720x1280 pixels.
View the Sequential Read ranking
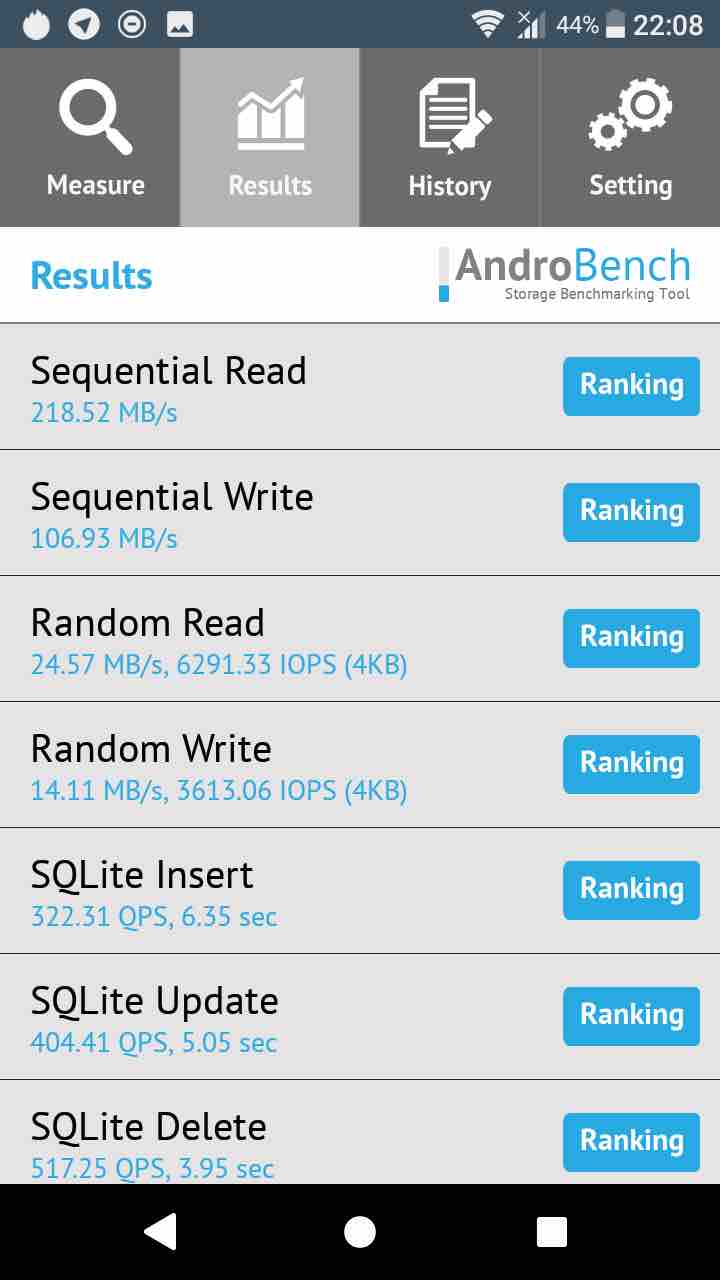631,385
